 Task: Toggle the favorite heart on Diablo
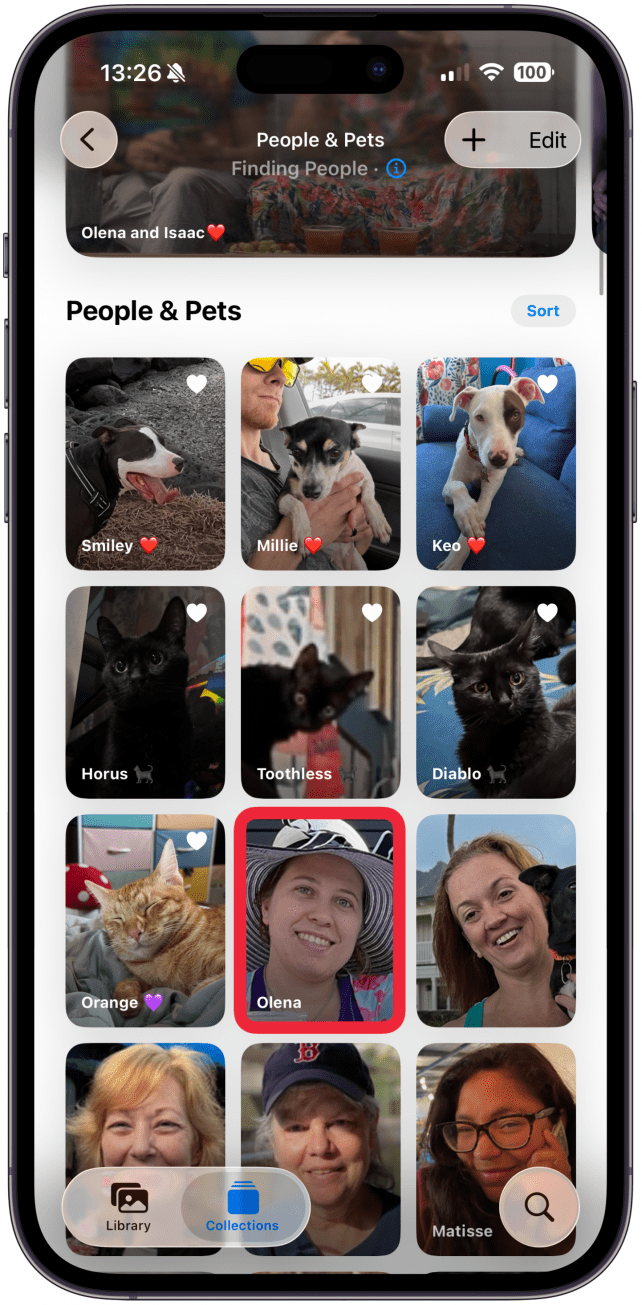pos(547,612)
